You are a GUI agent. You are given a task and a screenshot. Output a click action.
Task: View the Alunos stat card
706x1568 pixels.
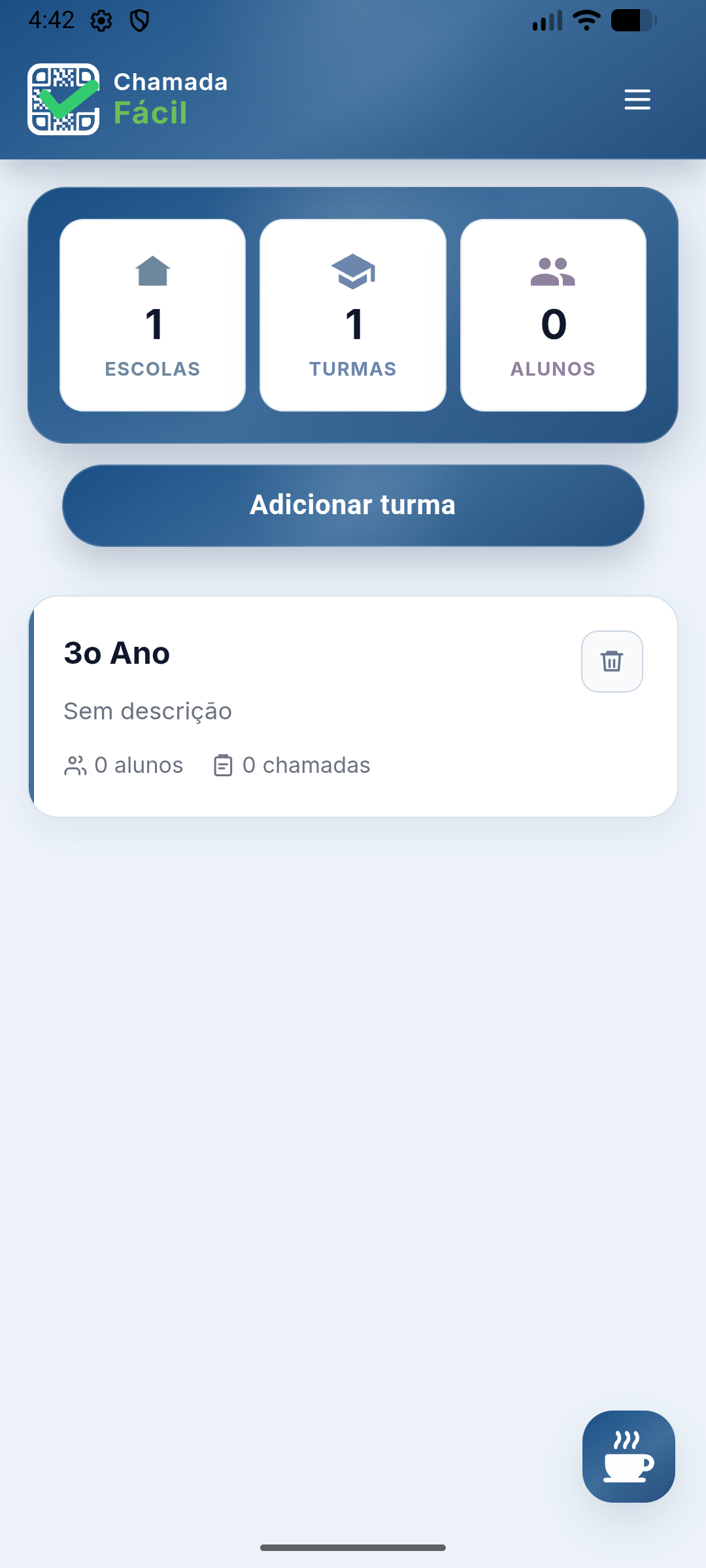[x=553, y=315]
